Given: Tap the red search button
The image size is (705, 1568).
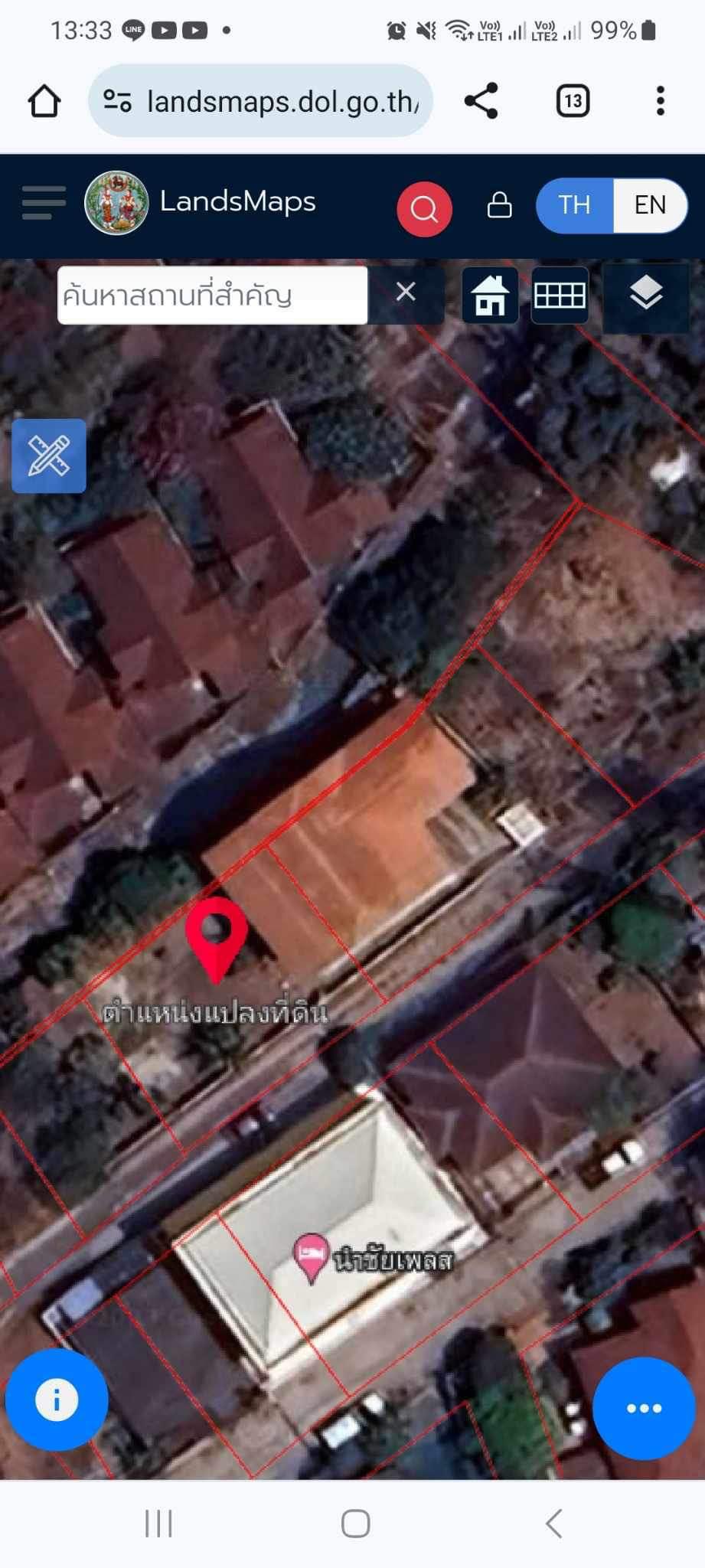Looking at the screenshot, I should click(424, 208).
